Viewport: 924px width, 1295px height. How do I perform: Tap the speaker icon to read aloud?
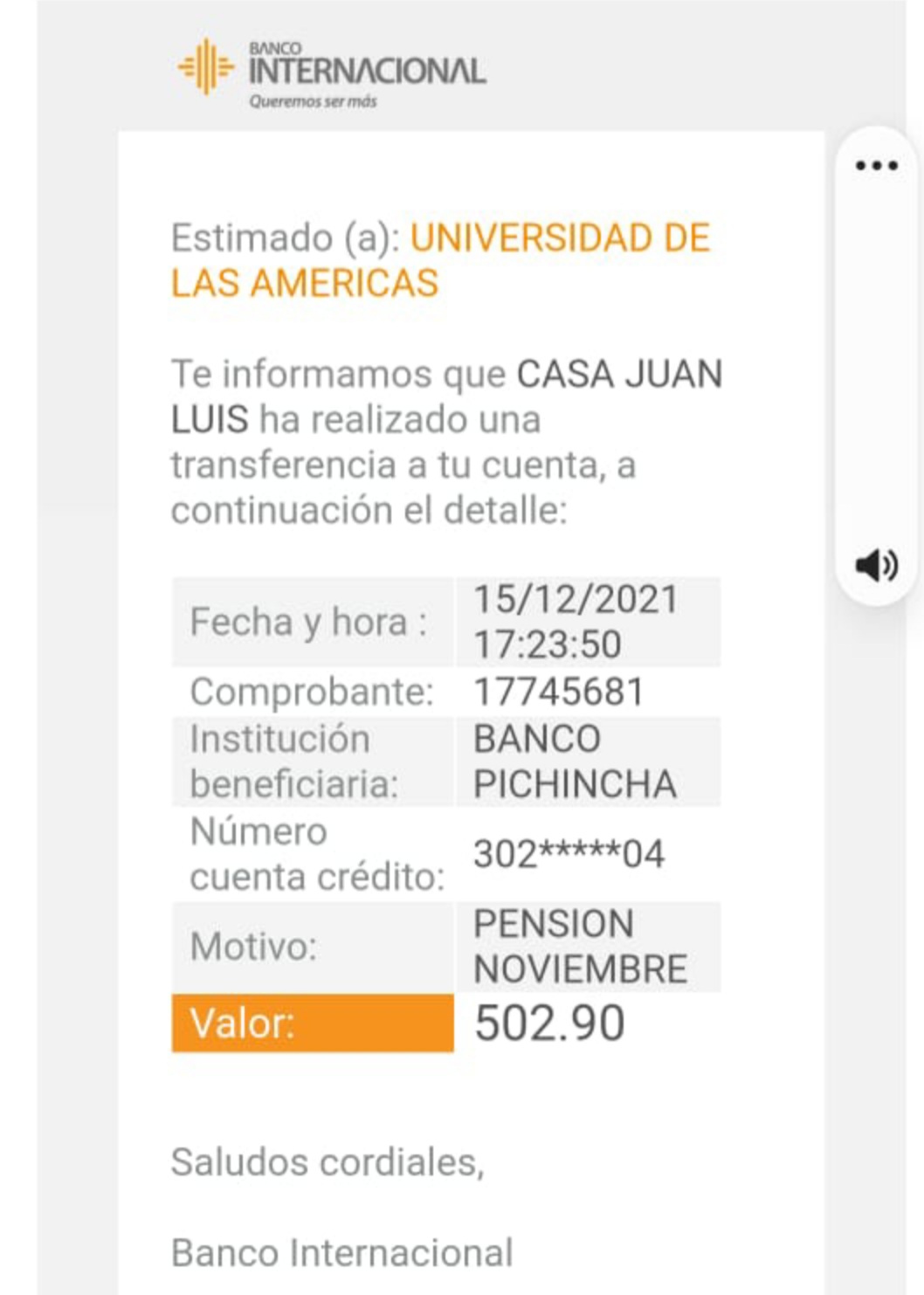(x=876, y=566)
